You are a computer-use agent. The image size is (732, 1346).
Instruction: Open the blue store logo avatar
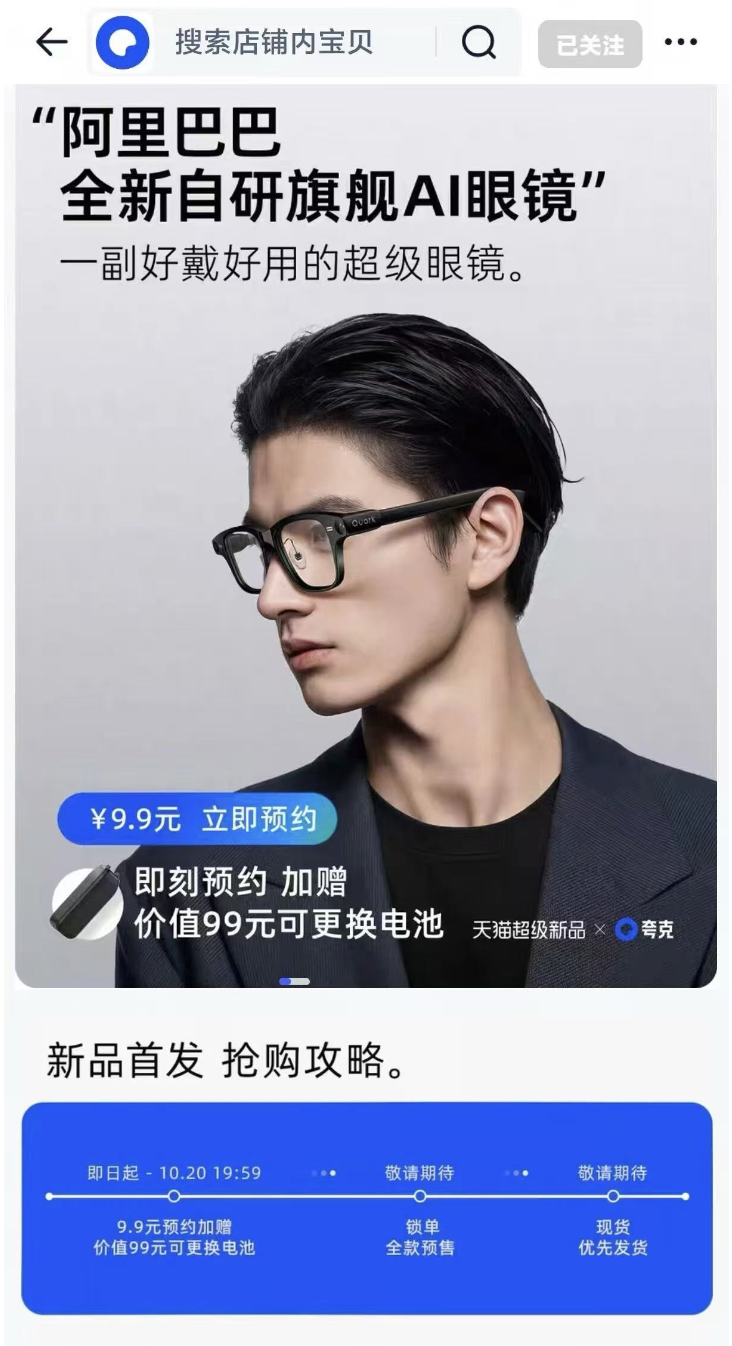point(122,43)
